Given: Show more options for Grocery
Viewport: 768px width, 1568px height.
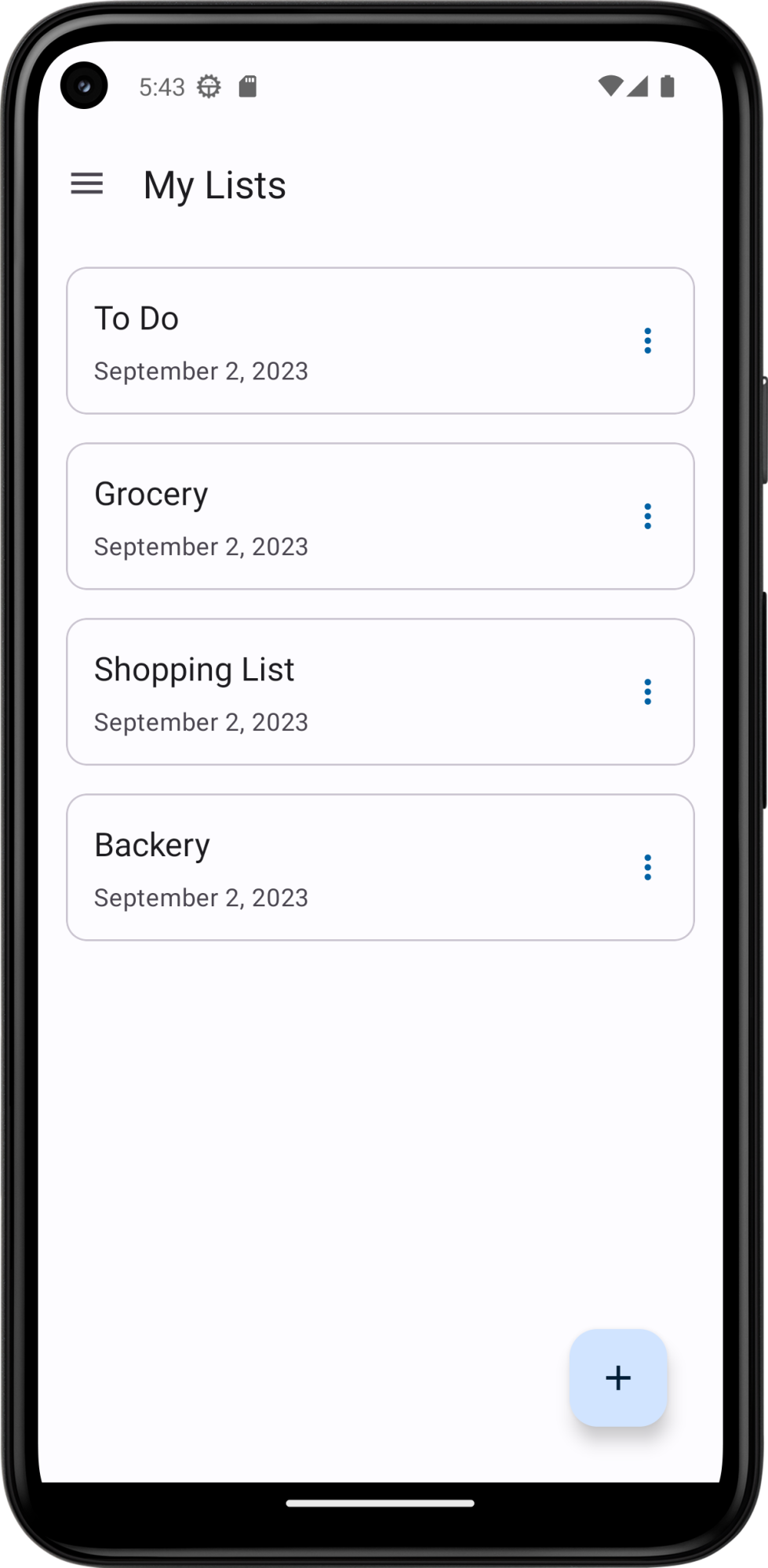Looking at the screenshot, I should point(647,517).
